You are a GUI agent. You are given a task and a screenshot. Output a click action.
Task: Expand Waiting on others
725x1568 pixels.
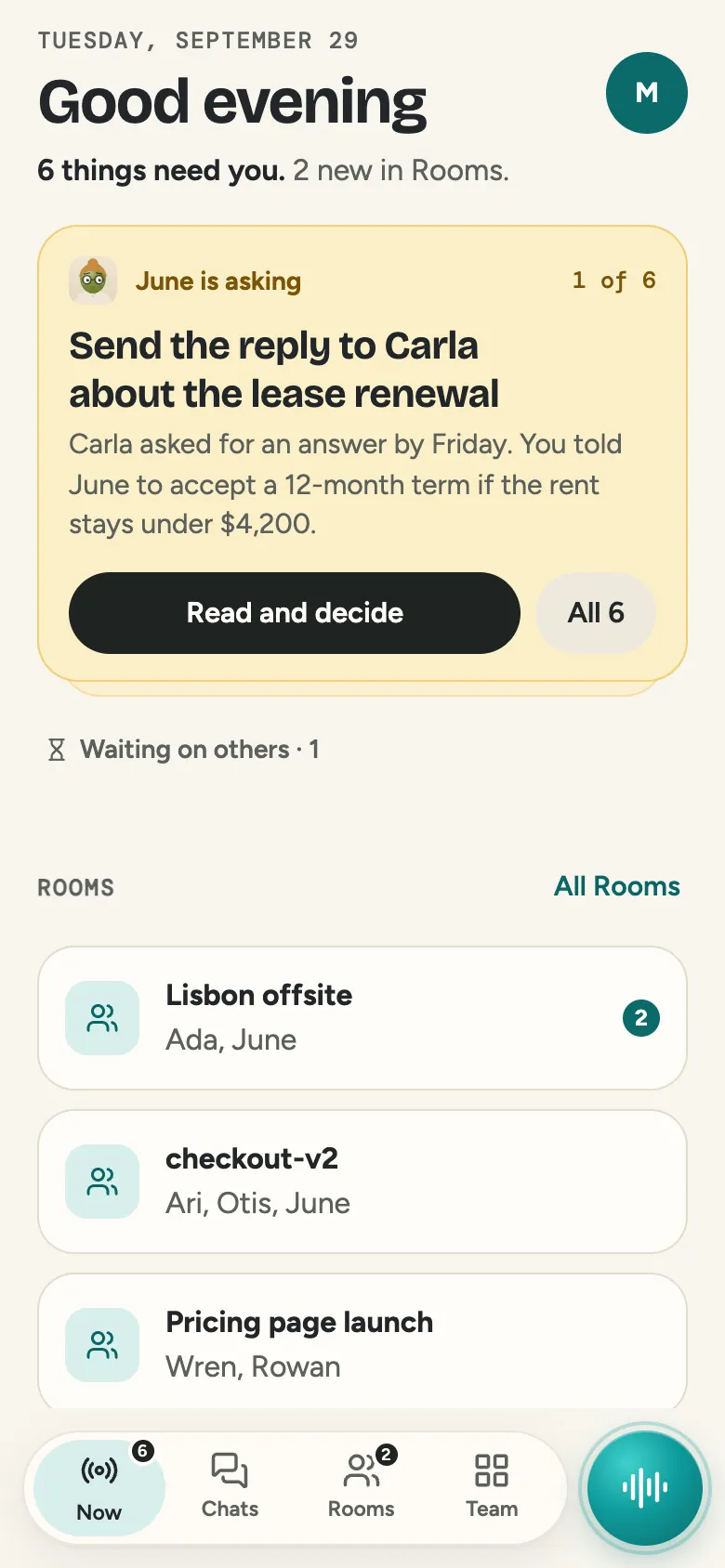point(183,750)
